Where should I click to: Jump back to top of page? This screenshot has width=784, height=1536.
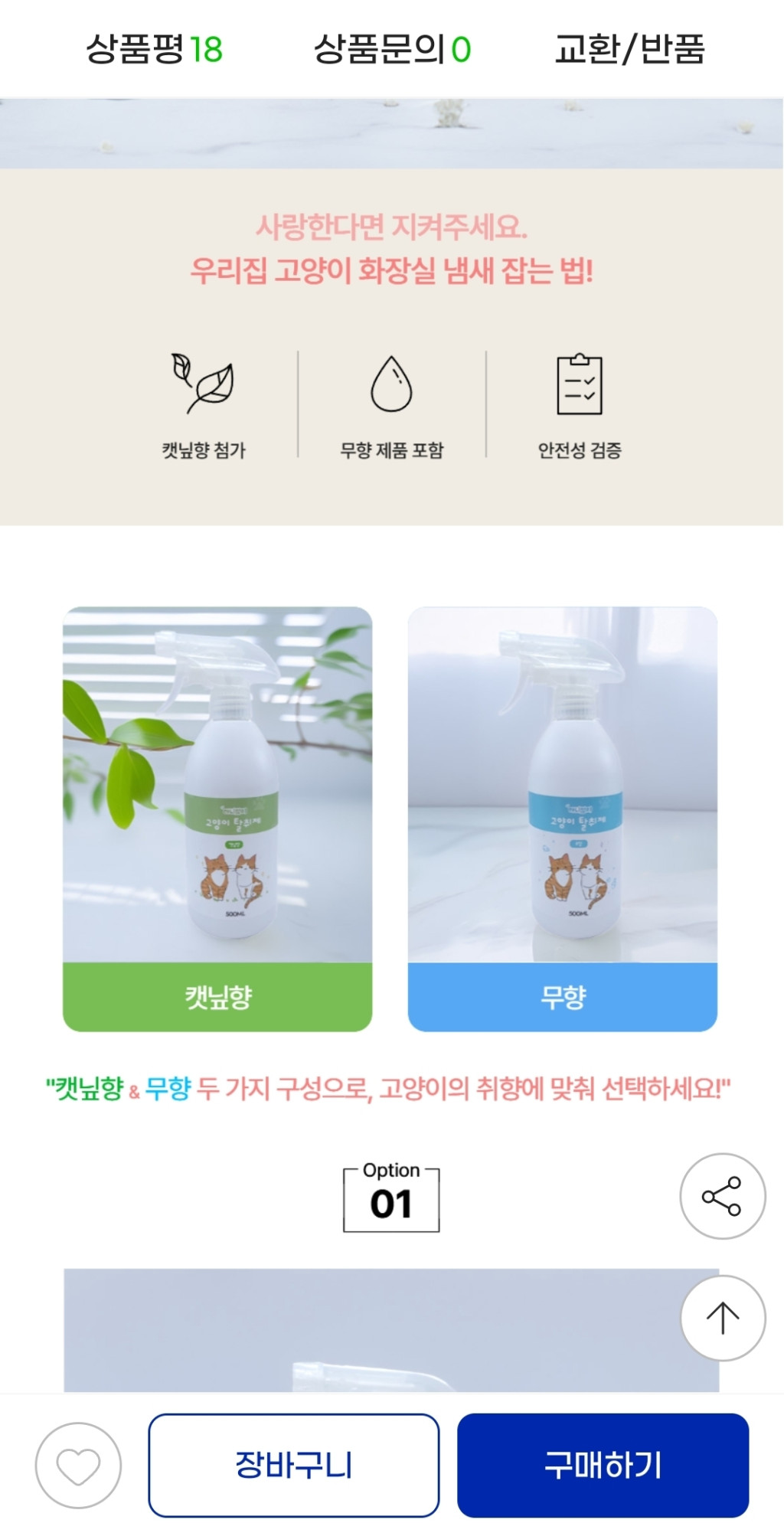722,1318
